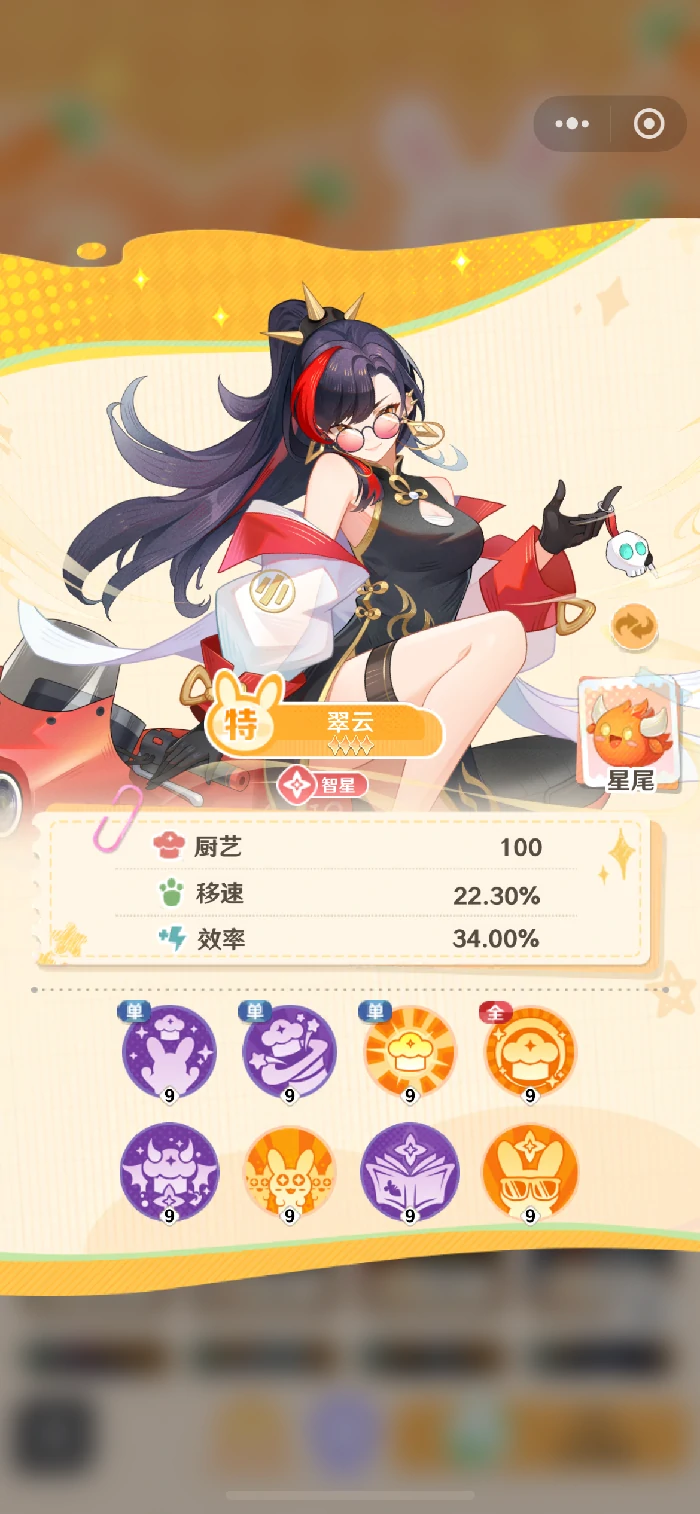The image size is (700, 1514).
Task: View the purple swirling chef hat skill
Action: [289, 1052]
